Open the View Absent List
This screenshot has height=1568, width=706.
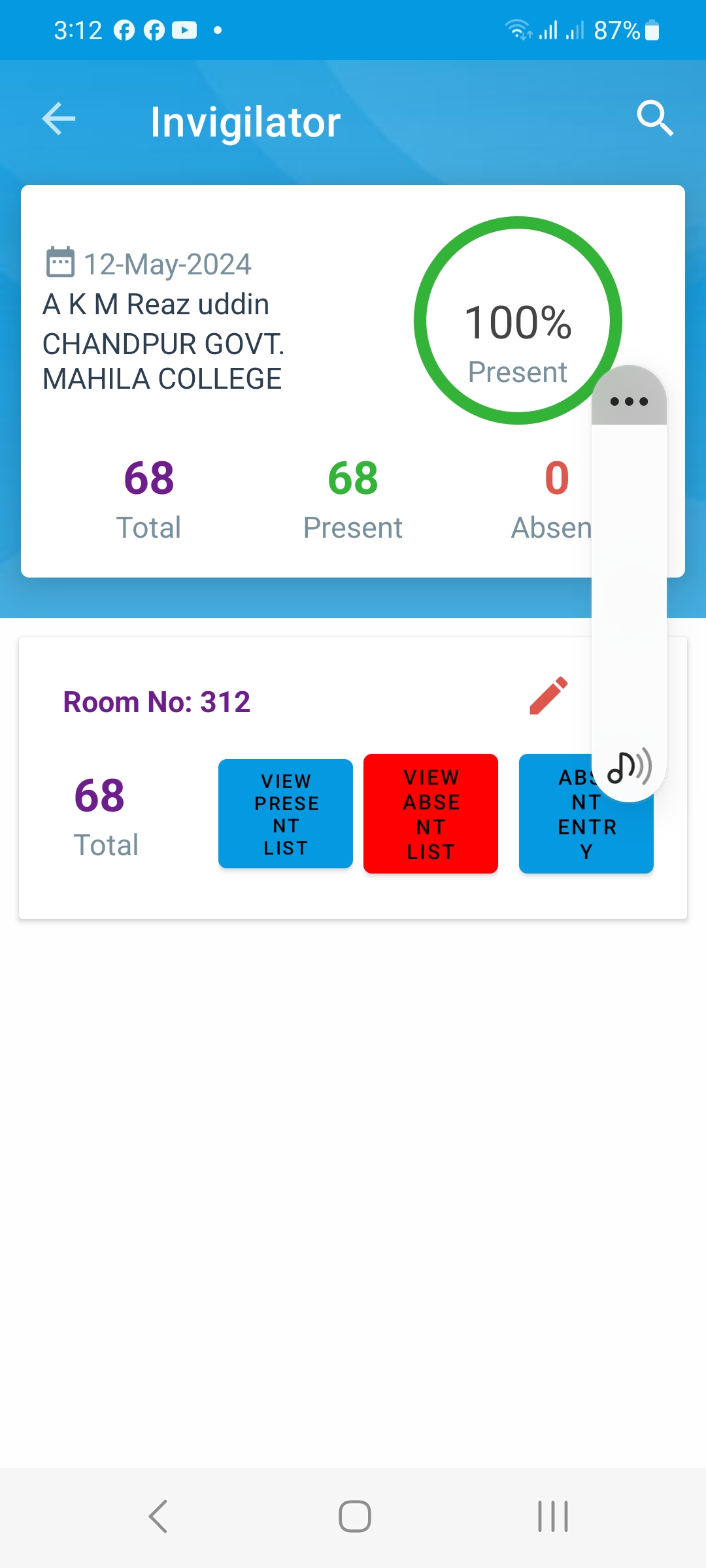point(431,814)
